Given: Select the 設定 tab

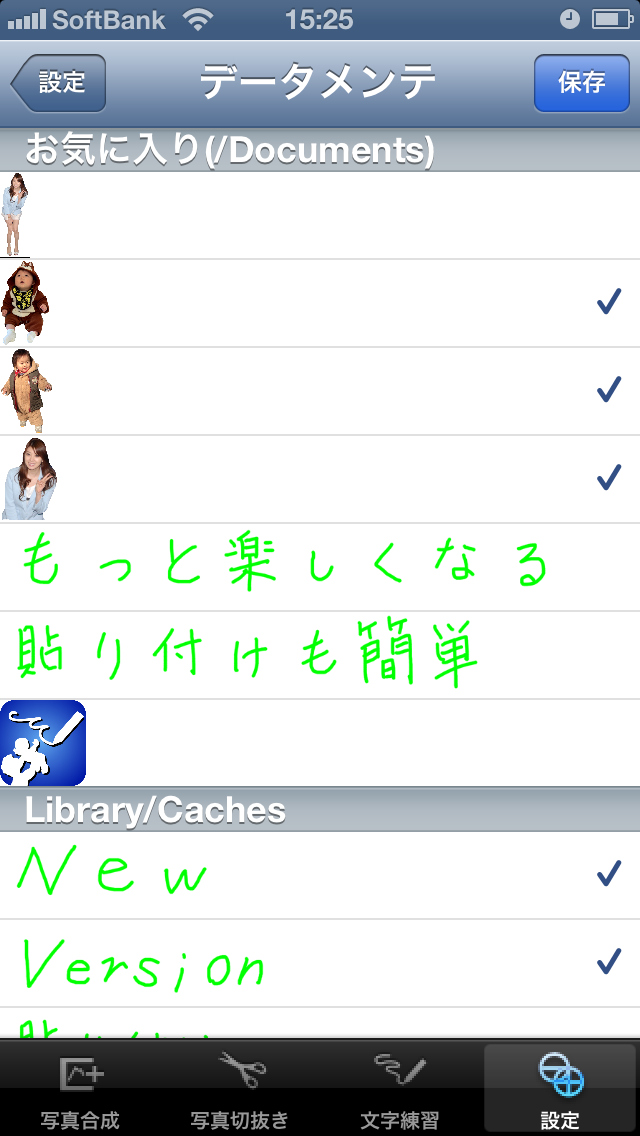Looking at the screenshot, I should tap(560, 1090).
